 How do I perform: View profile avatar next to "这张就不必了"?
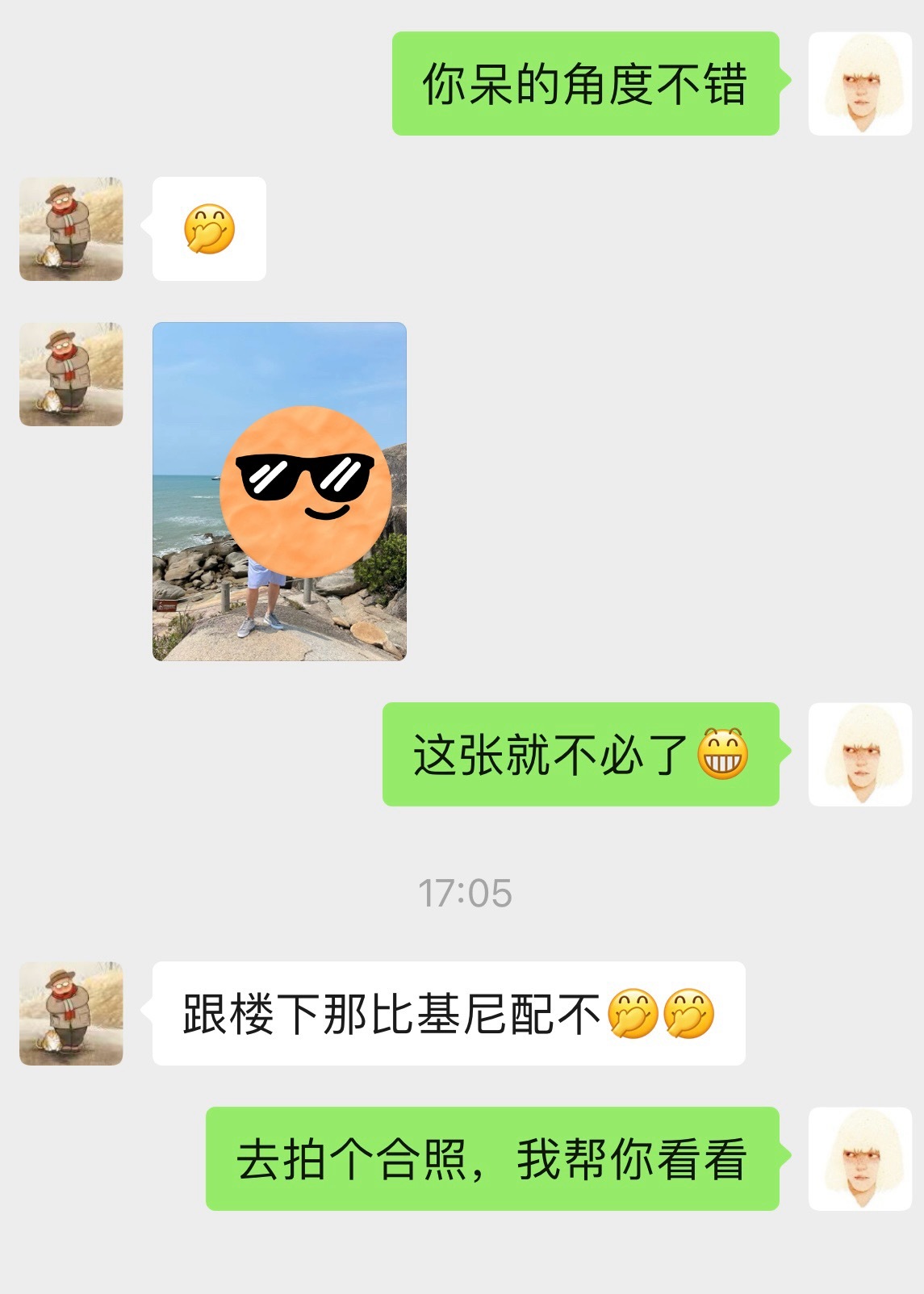tap(859, 754)
